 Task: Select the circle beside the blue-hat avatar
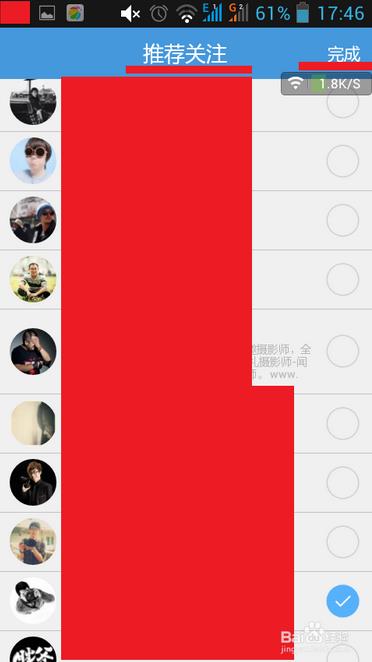(x=342, y=220)
